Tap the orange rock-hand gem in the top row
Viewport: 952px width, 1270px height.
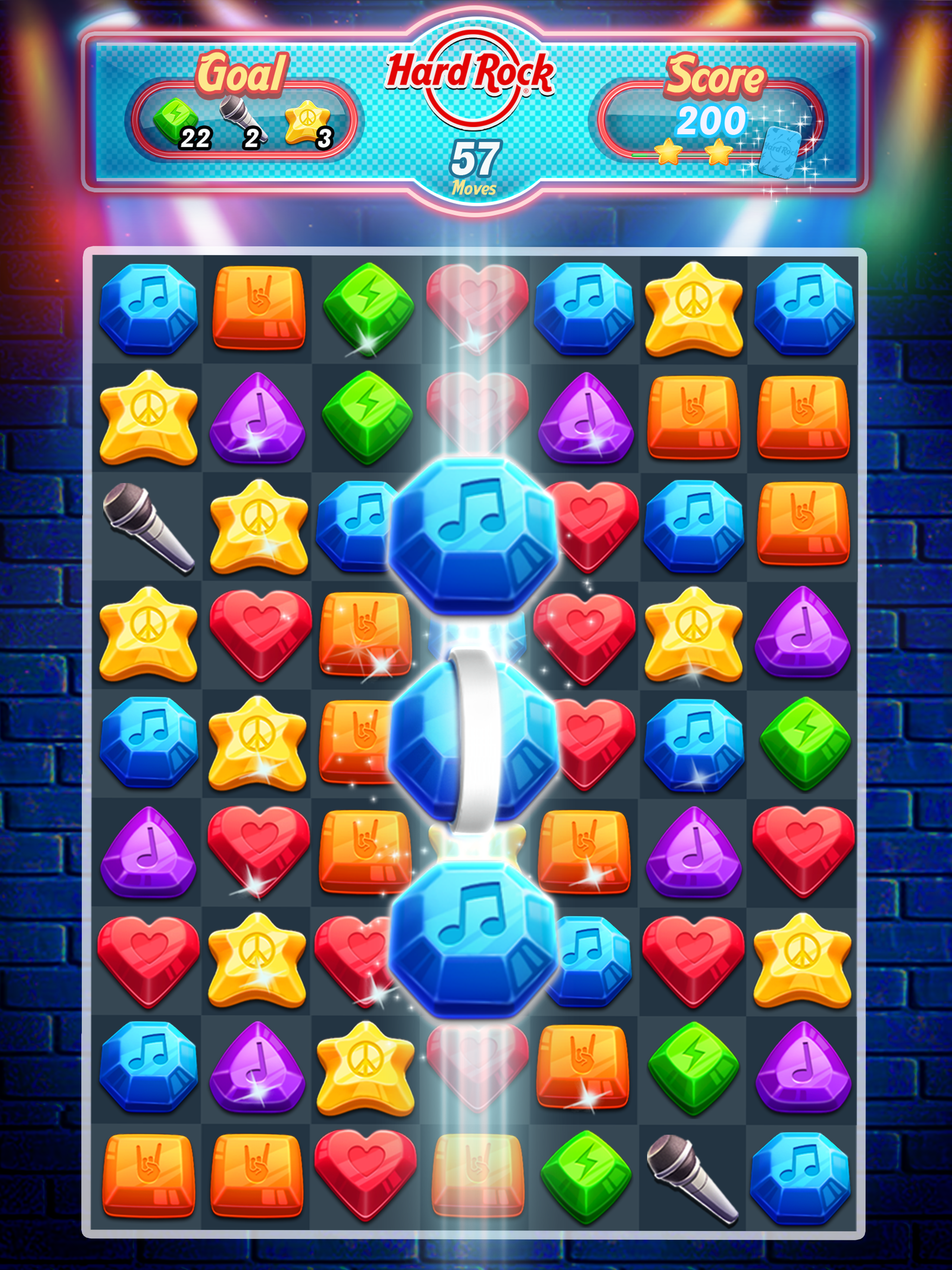click(258, 308)
